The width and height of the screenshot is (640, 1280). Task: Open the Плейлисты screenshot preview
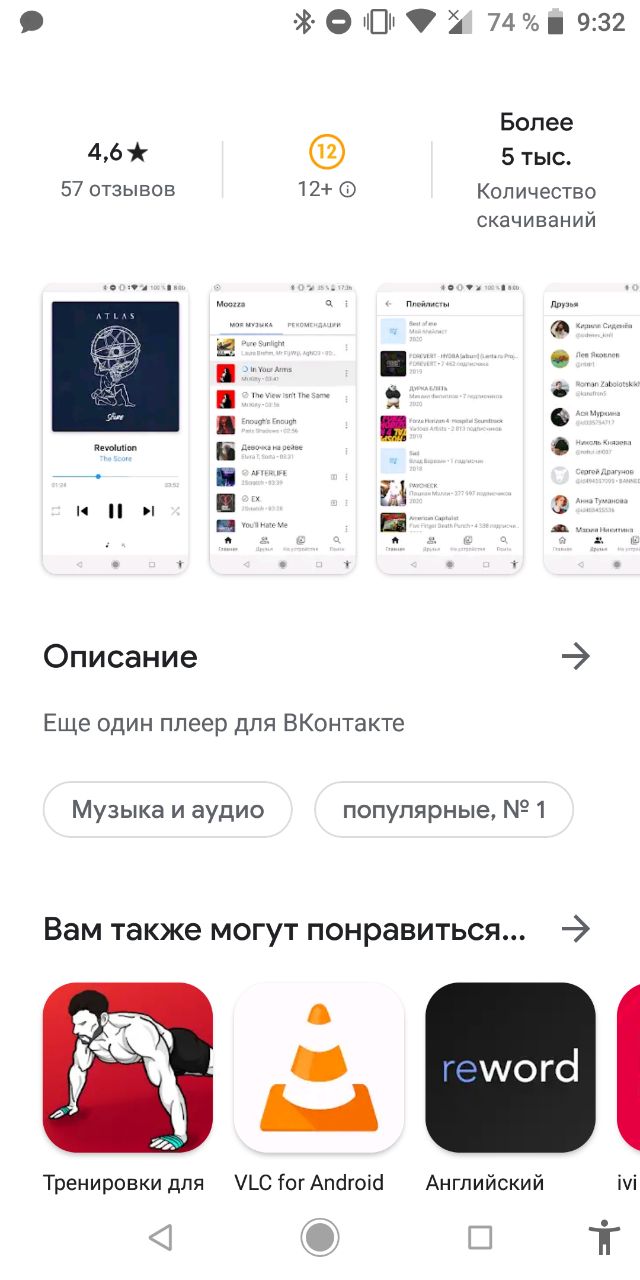pyautogui.click(x=449, y=428)
